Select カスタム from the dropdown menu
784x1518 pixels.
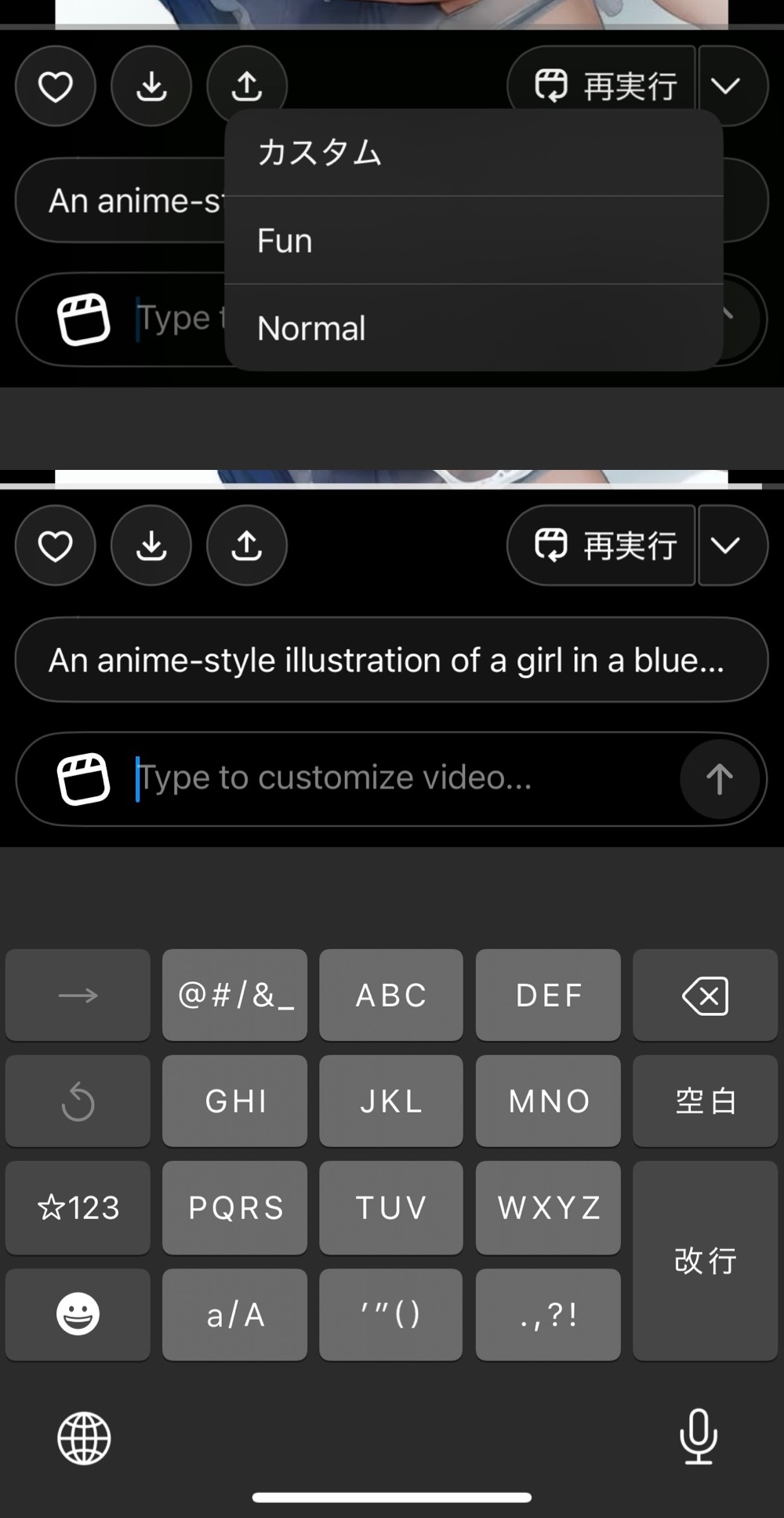point(474,152)
